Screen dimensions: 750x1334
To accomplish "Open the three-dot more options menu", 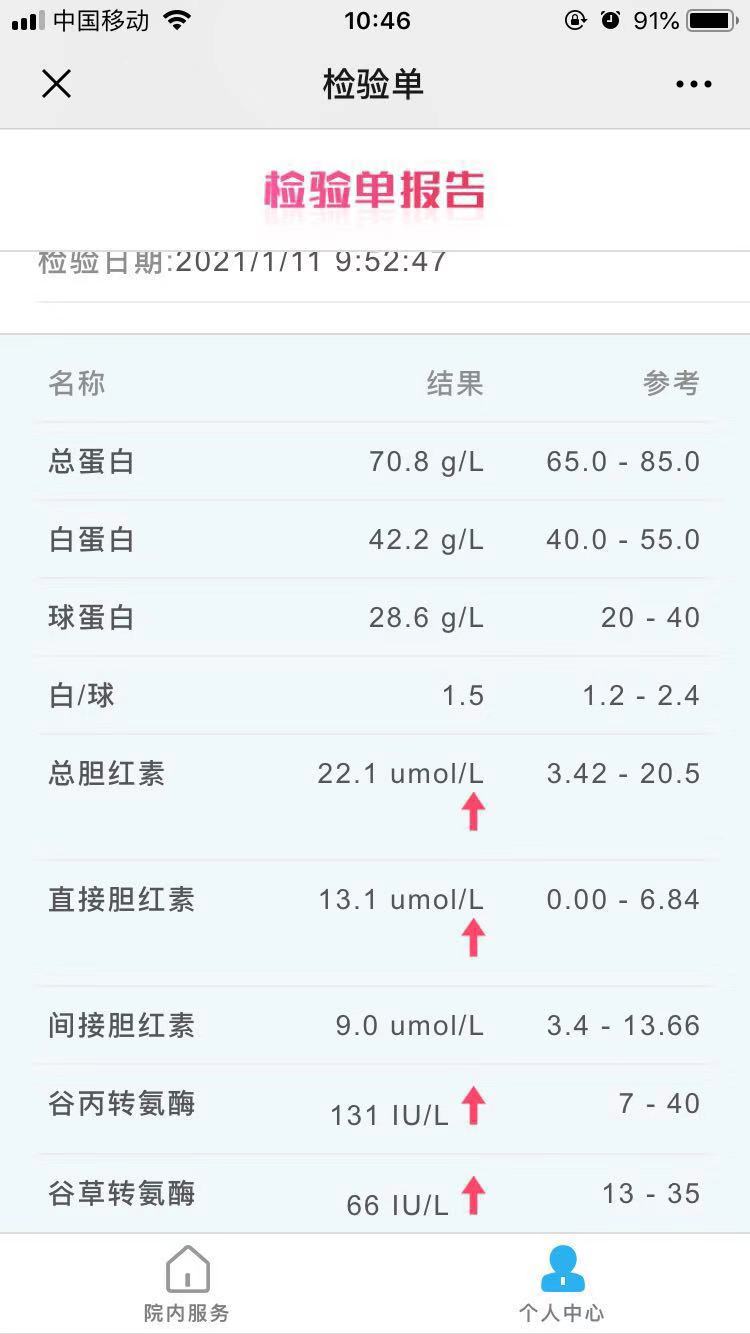I will click(x=693, y=85).
